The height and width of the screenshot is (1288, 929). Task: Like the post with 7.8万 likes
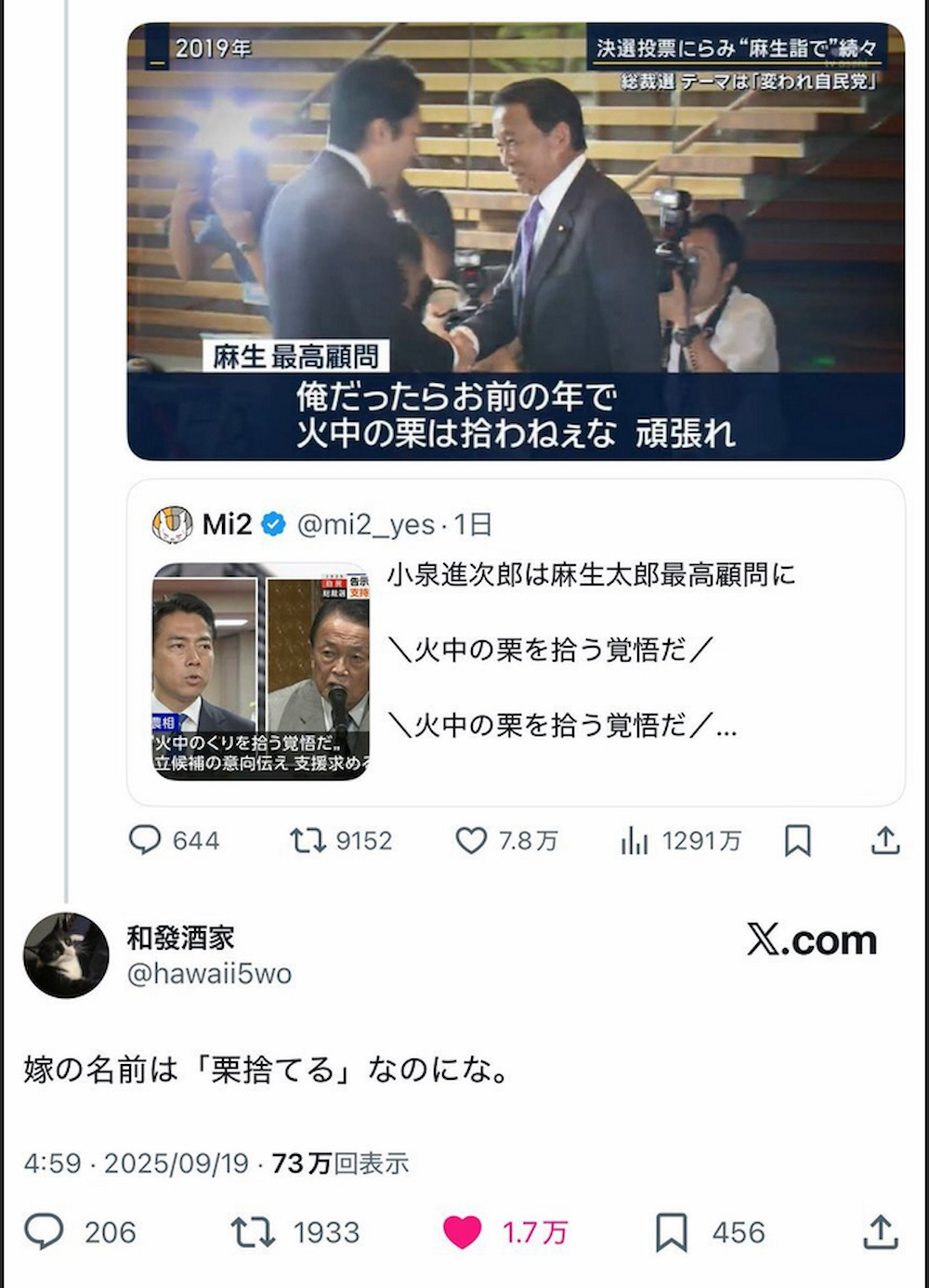pos(471,840)
